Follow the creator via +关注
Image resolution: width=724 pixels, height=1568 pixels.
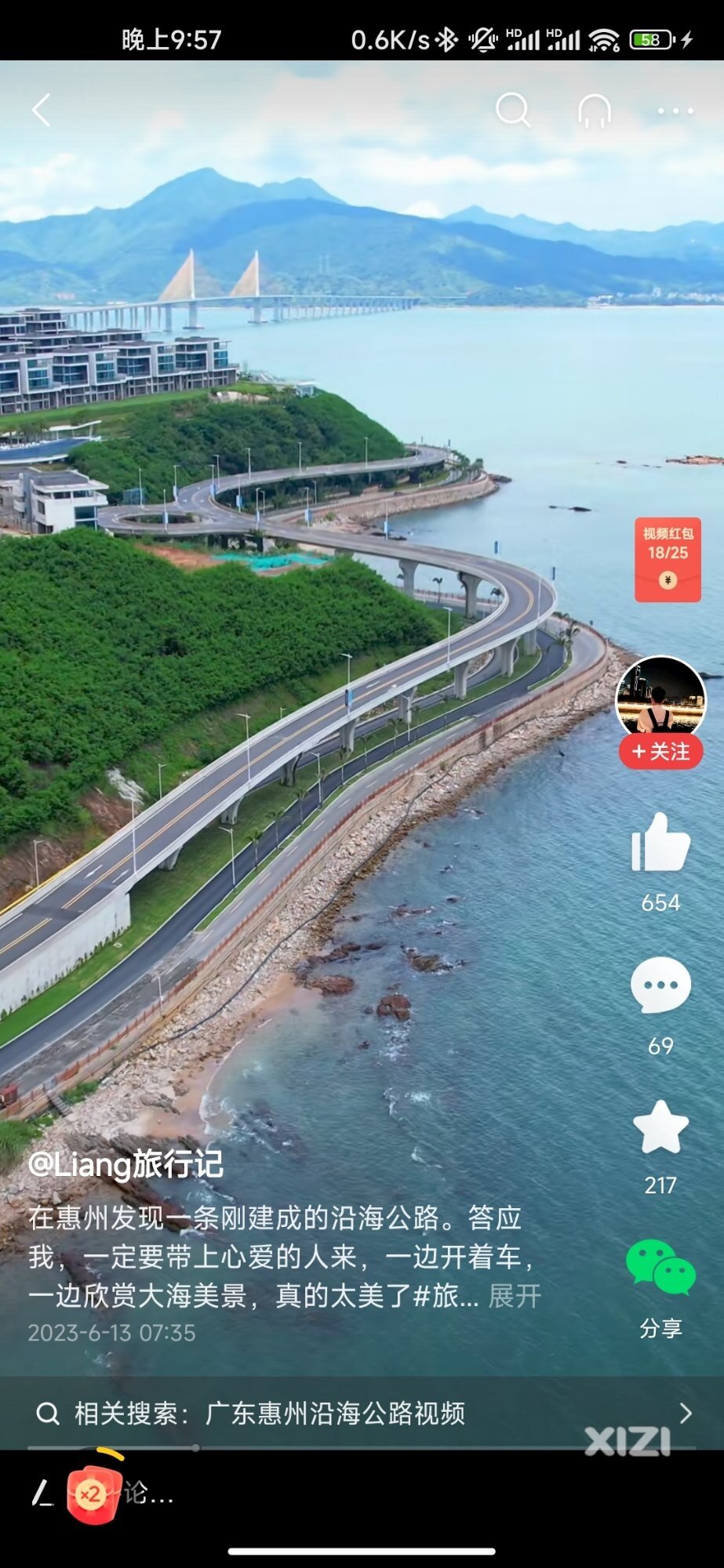[660, 752]
